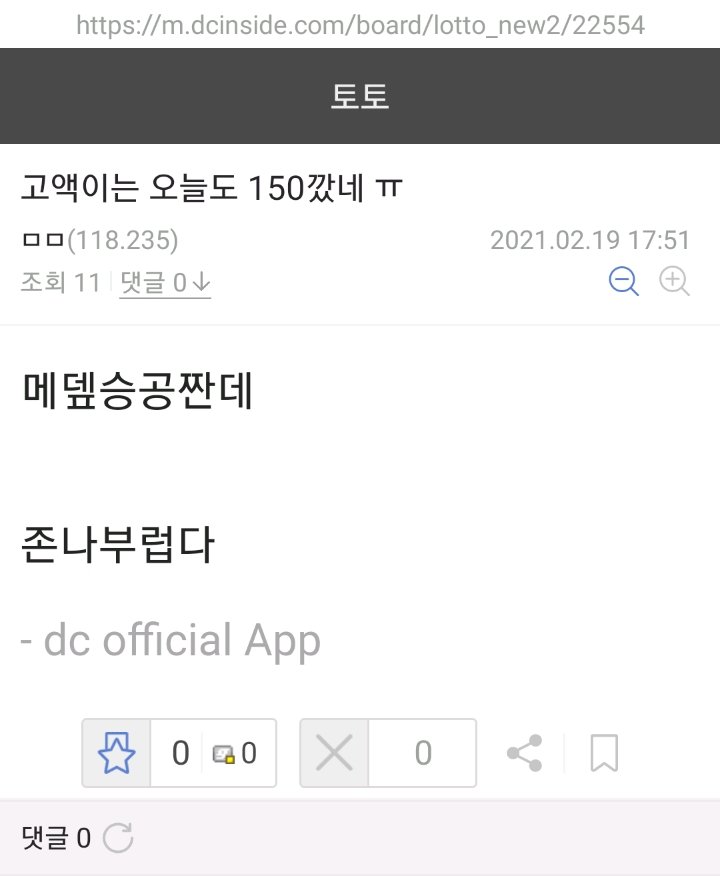720x876 pixels.
Task: Share this post
Action: tap(525, 753)
